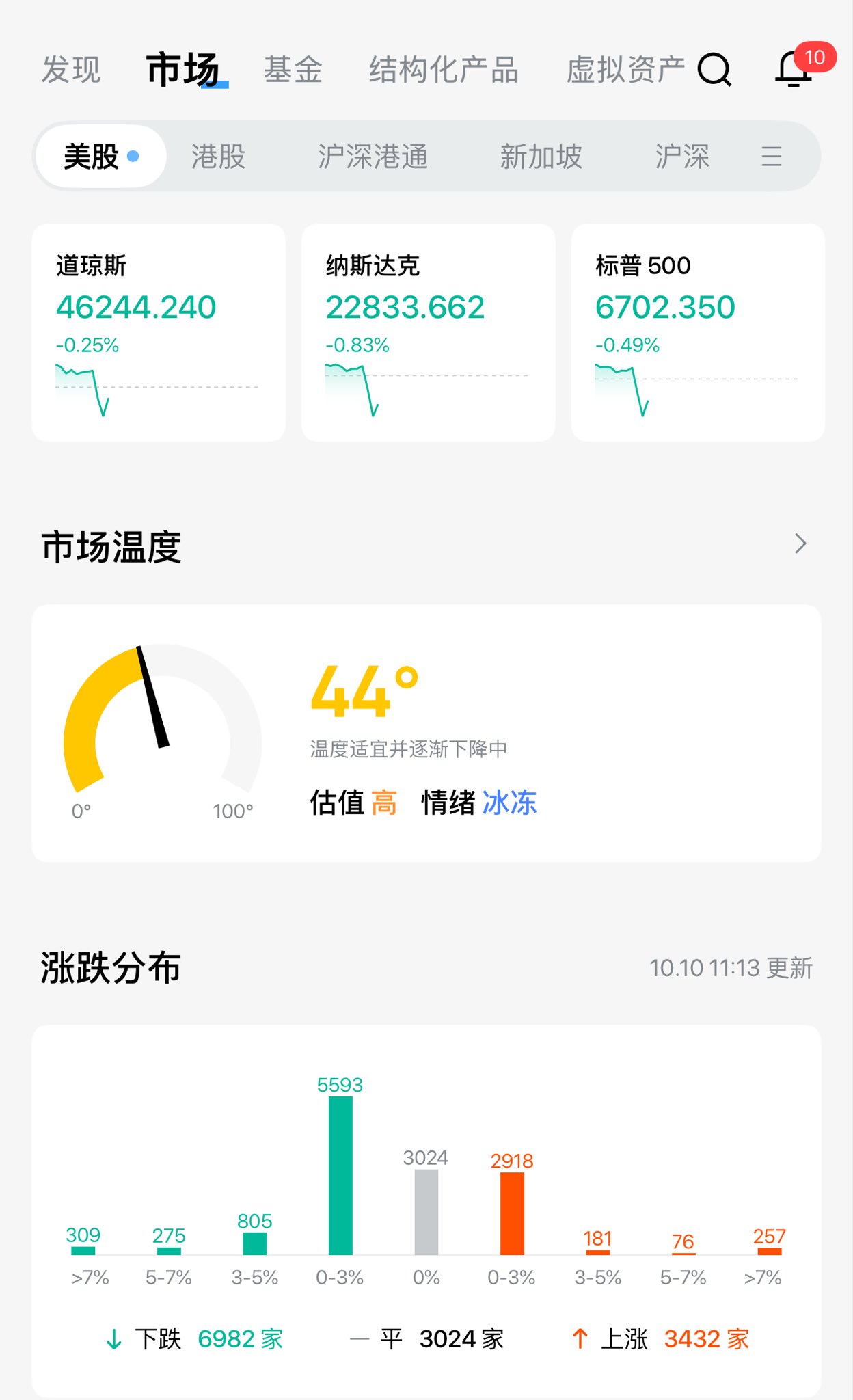The width and height of the screenshot is (853, 1400).
Task: Open the market list menu icon
Action: pos(772,157)
